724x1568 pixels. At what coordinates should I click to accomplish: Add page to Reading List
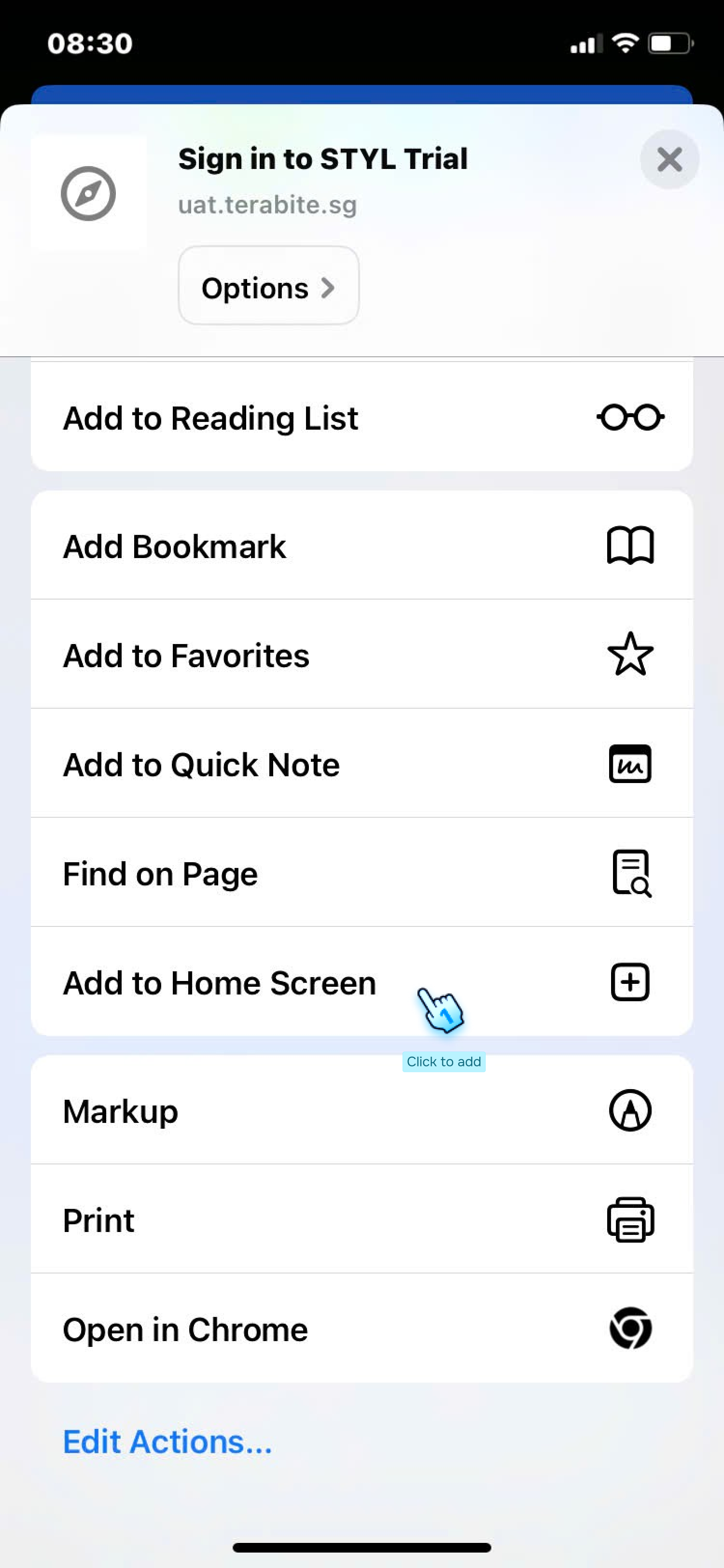pyautogui.click(x=362, y=418)
